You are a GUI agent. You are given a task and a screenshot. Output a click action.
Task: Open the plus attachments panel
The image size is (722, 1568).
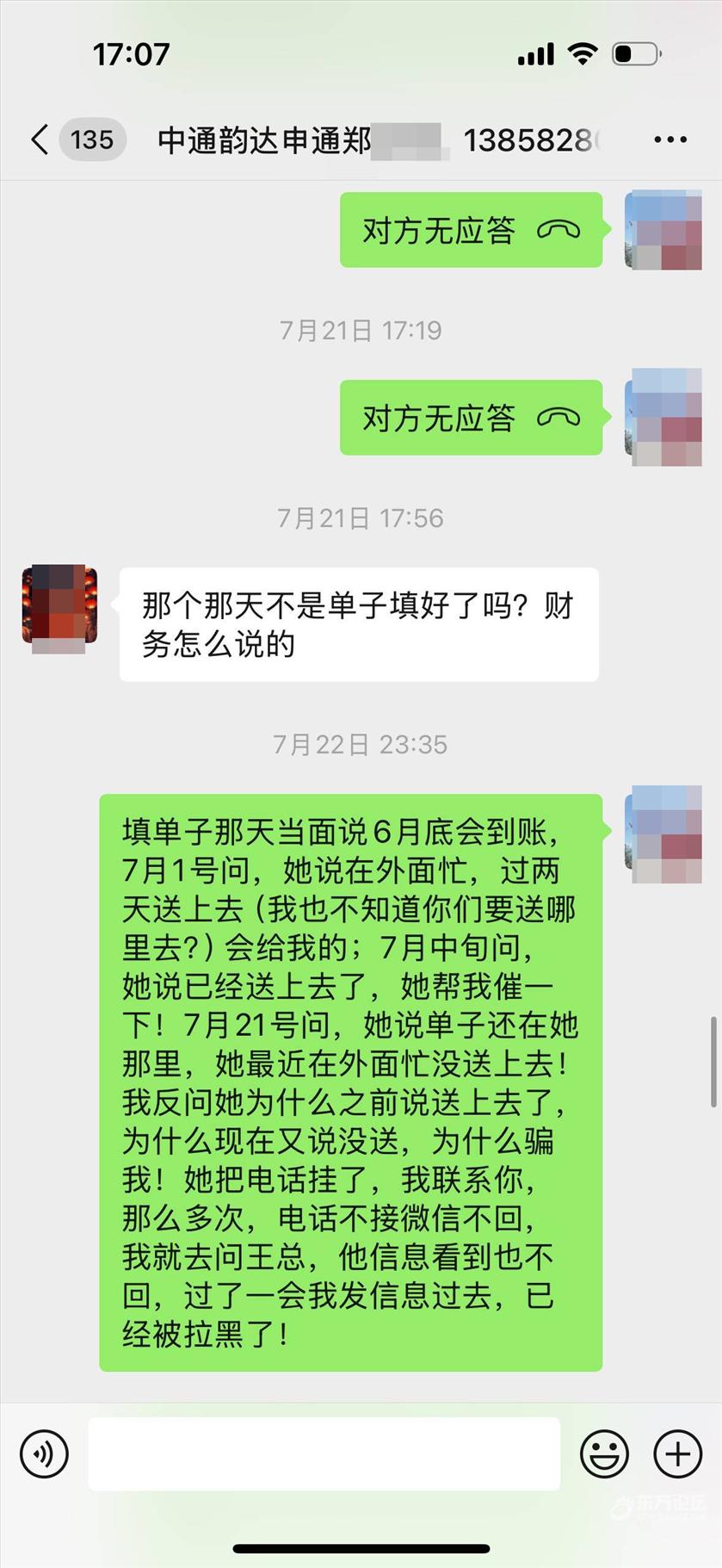click(x=678, y=1453)
